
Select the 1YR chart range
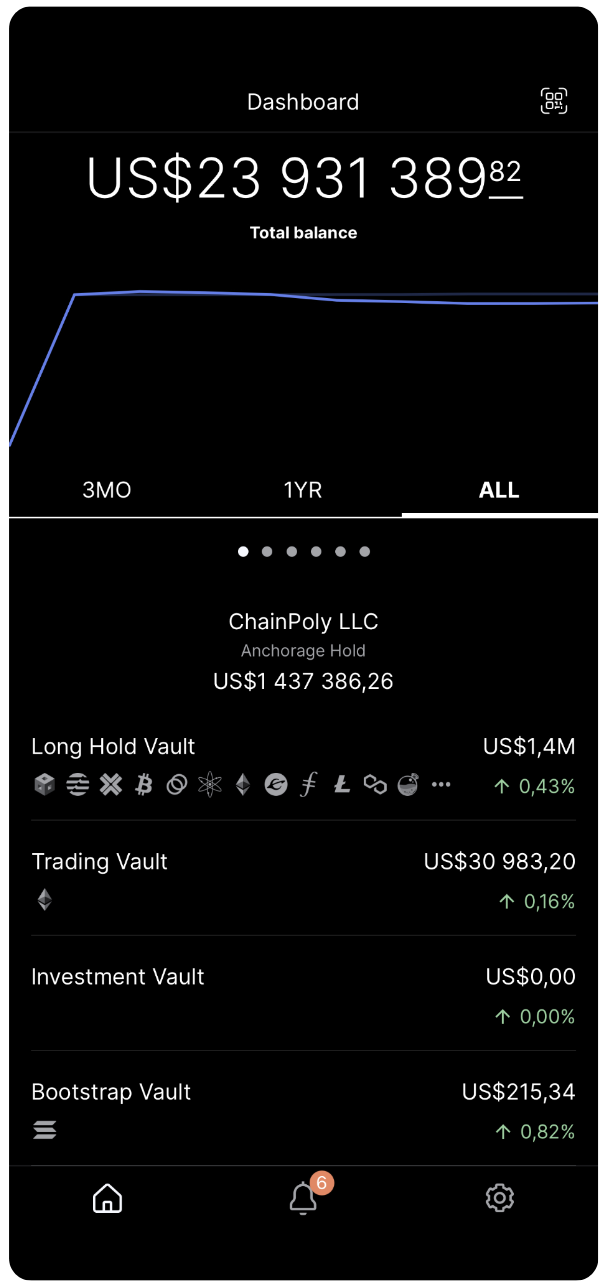pos(303,490)
